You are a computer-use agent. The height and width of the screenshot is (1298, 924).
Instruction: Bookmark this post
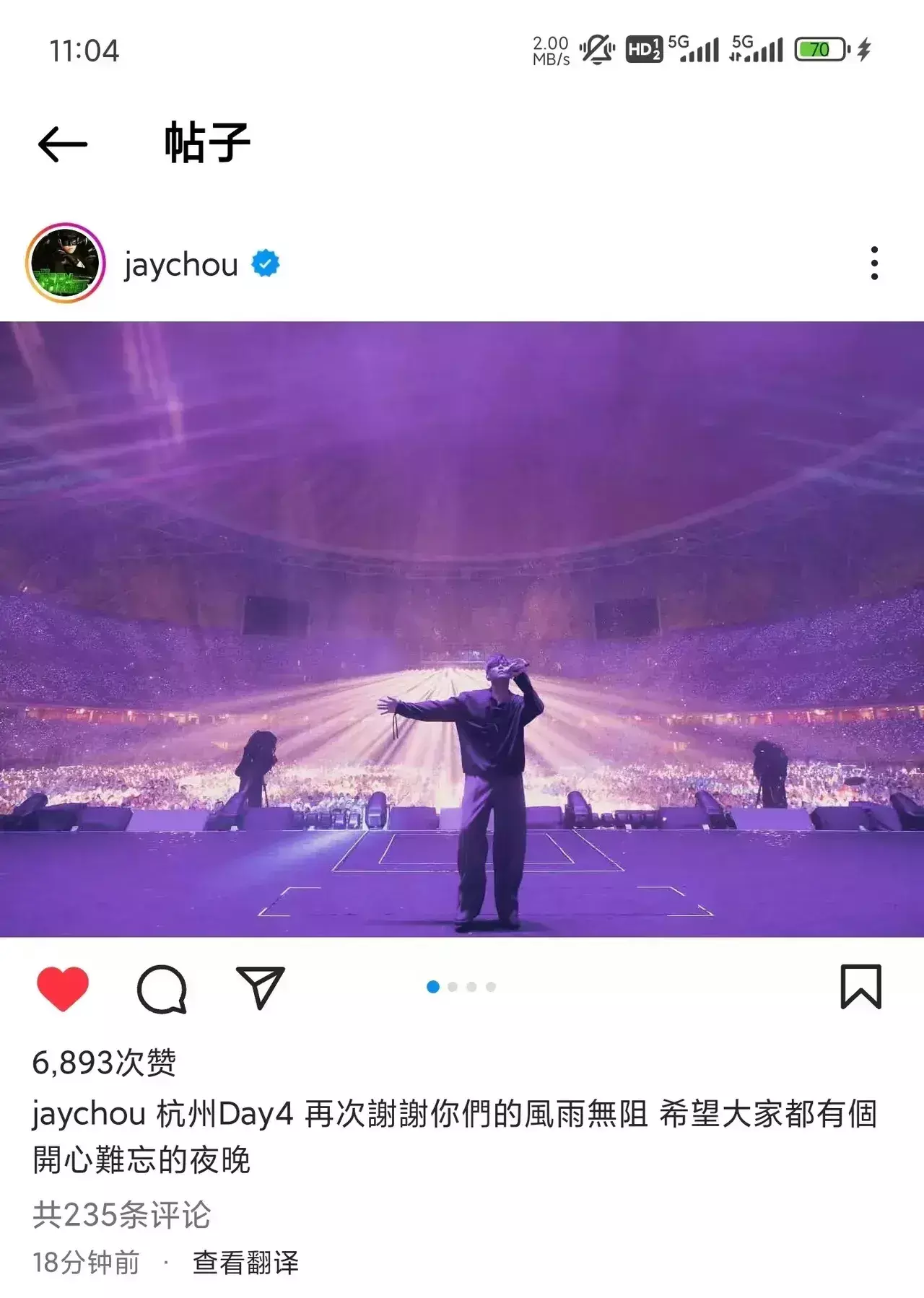point(860,986)
